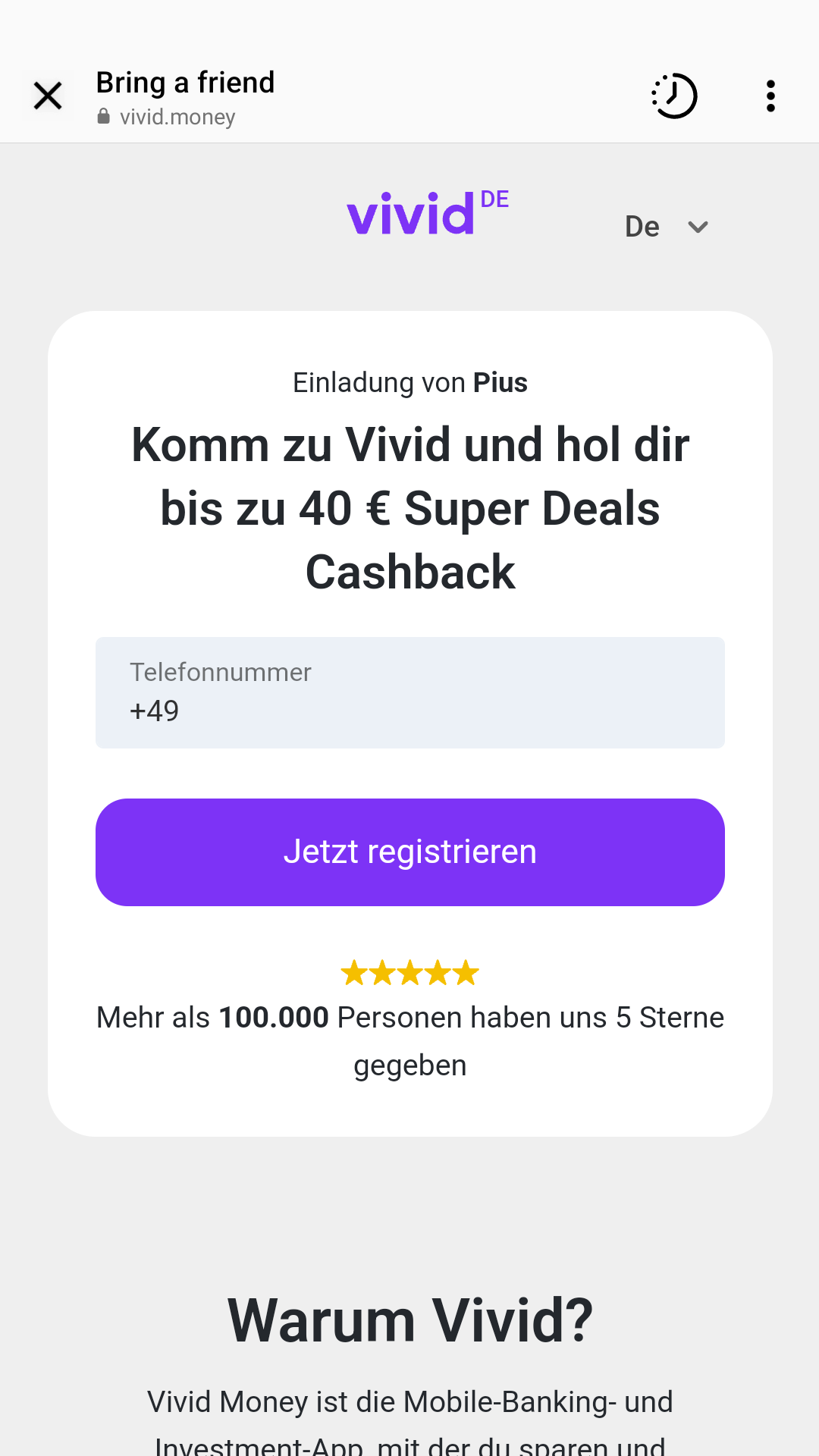Close the Bring a friend browser tab
Viewport: 819px width, 1456px height.
point(48,96)
